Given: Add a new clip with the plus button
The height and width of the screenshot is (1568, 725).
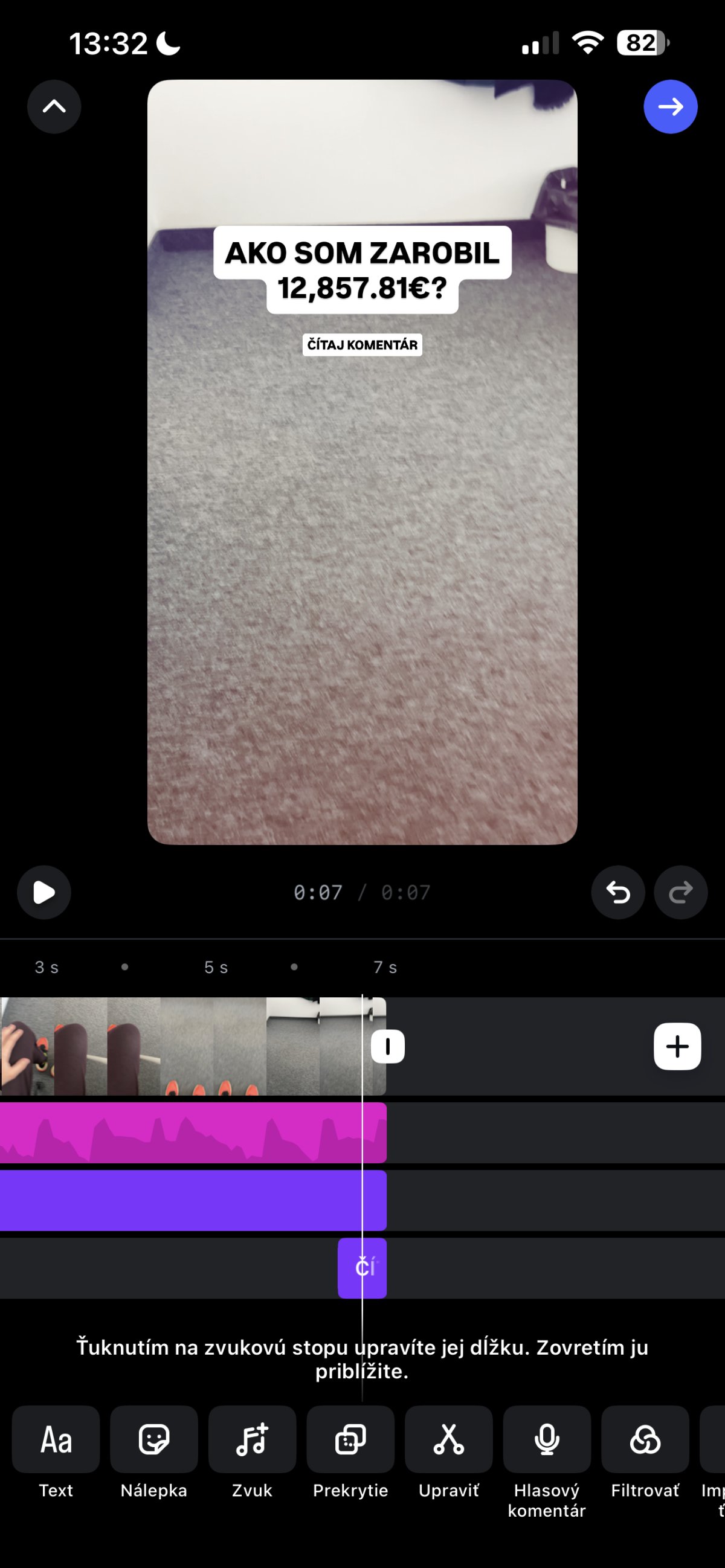Looking at the screenshot, I should (x=677, y=1046).
